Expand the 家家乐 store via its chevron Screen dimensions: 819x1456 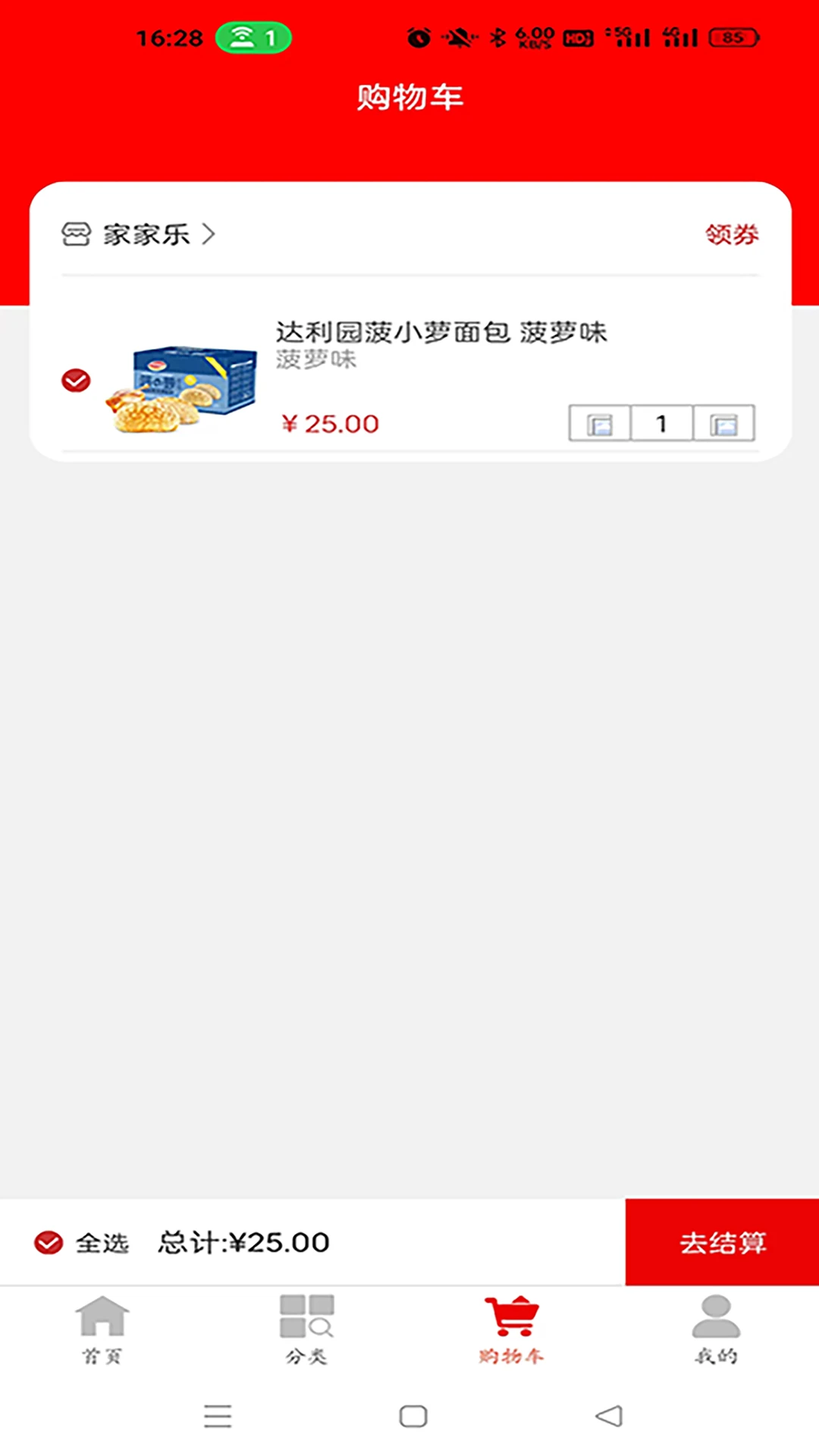point(207,235)
